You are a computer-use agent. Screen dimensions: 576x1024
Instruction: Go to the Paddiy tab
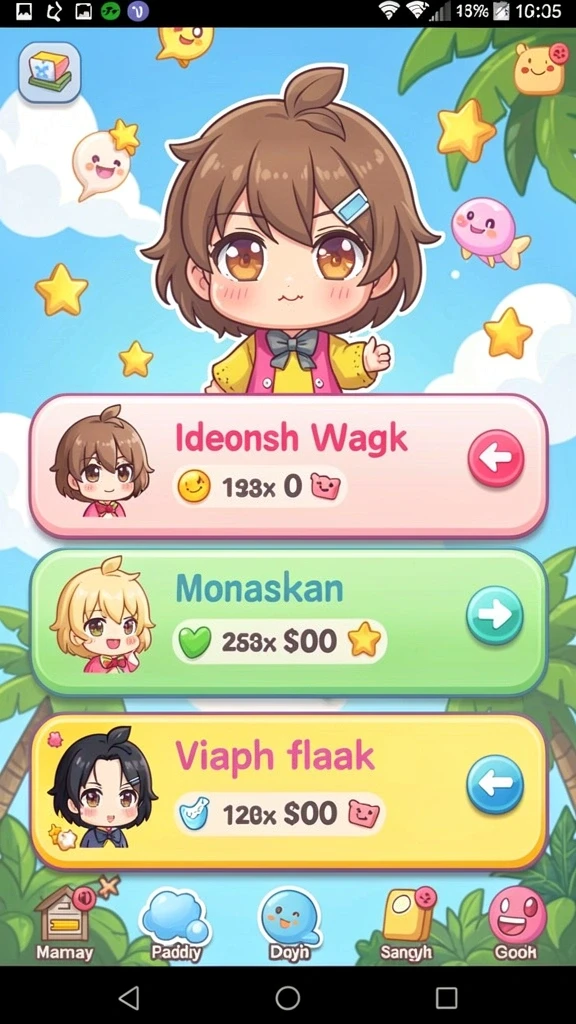(x=174, y=924)
